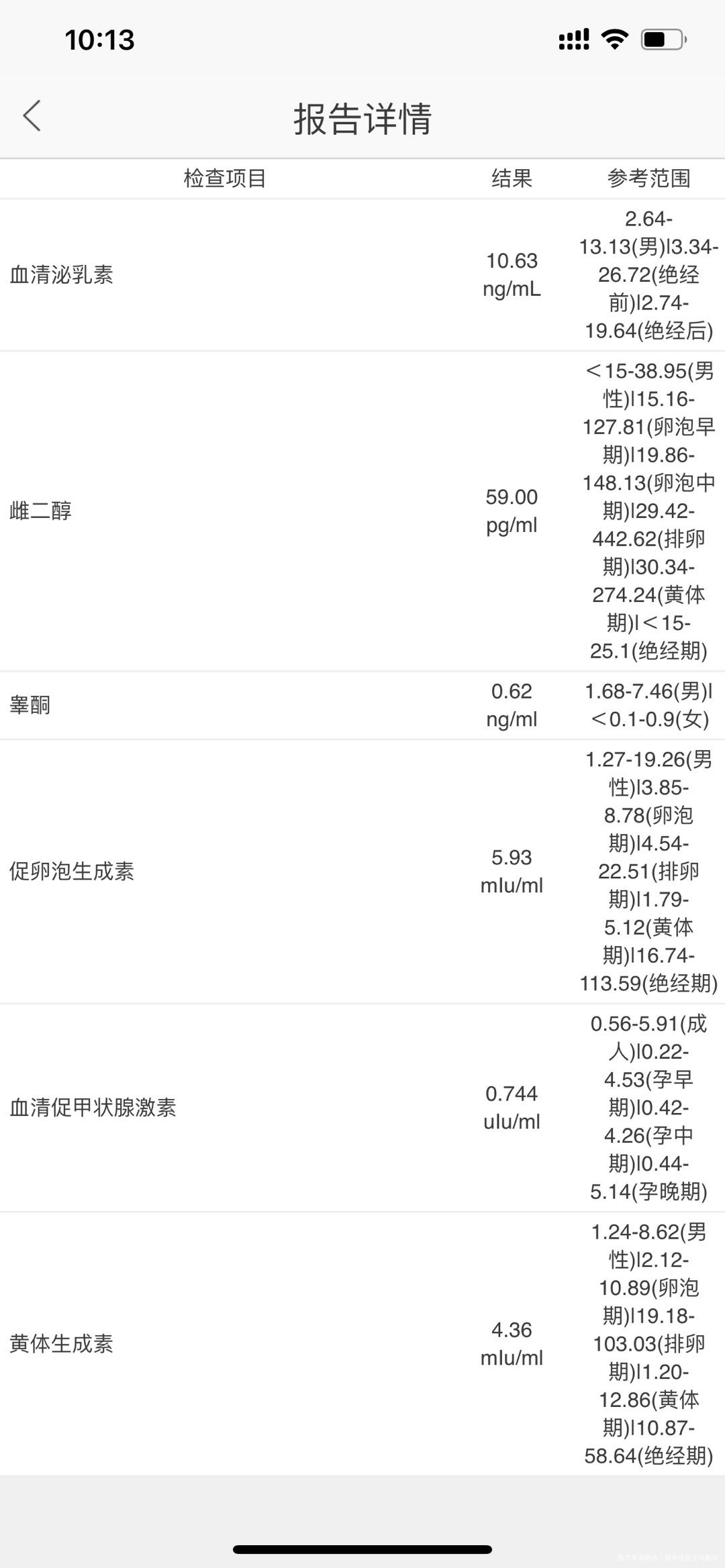Open the 参考范围 column header
The height and width of the screenshot is (1568, 725).
click(x=648, y=178)
